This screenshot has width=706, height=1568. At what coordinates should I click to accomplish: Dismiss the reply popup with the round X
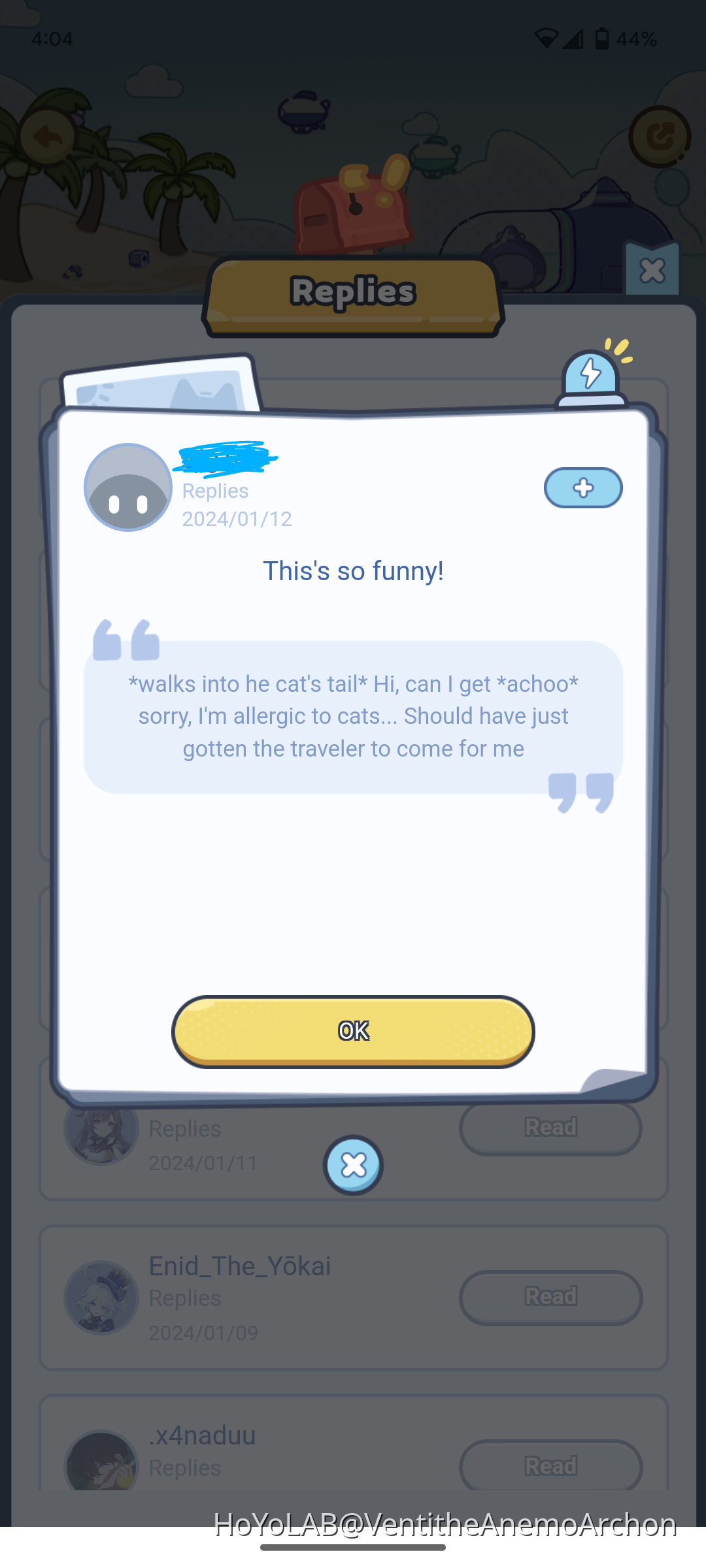[353, 1165]
